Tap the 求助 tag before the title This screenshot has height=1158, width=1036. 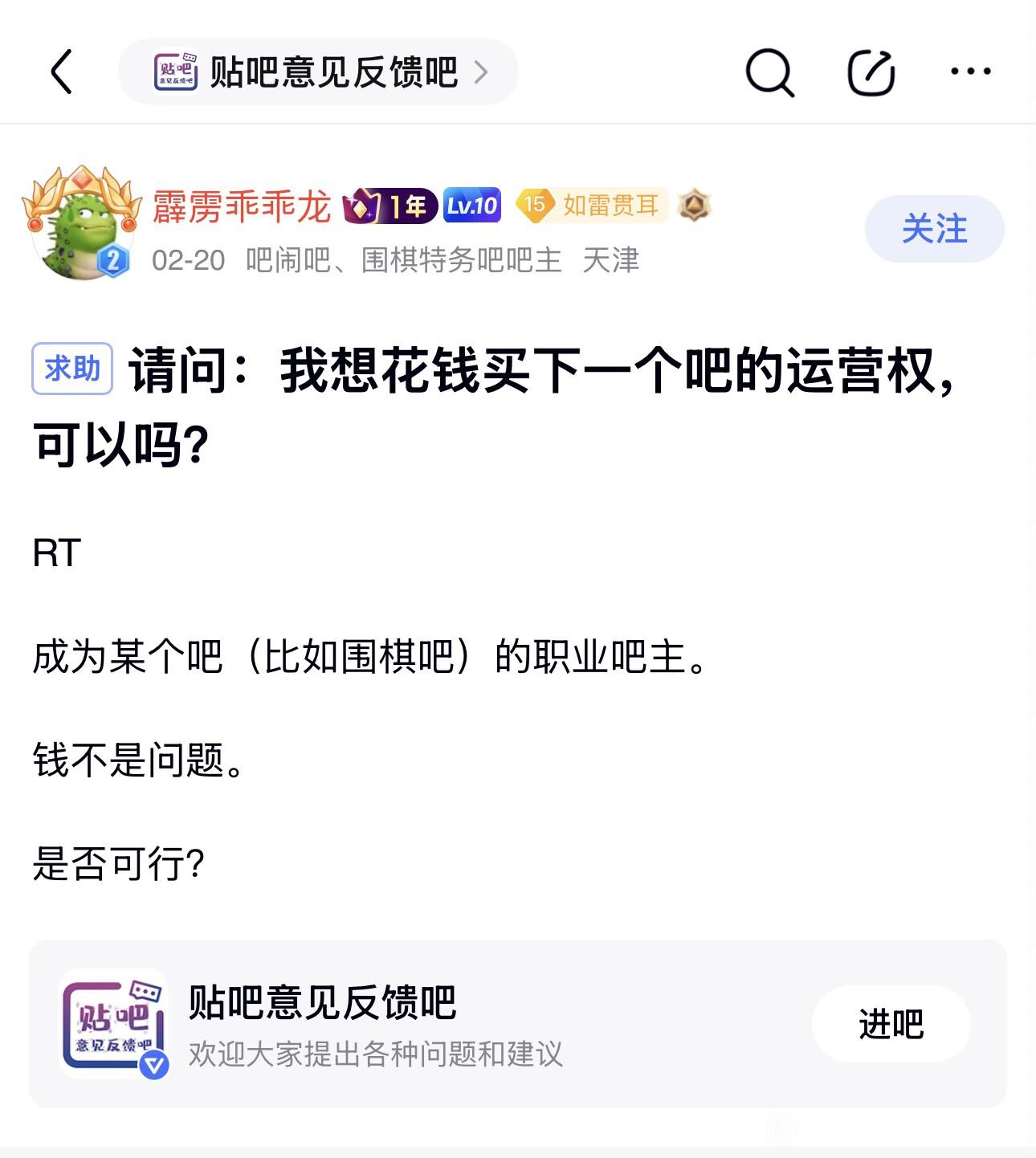coord(72,369)
